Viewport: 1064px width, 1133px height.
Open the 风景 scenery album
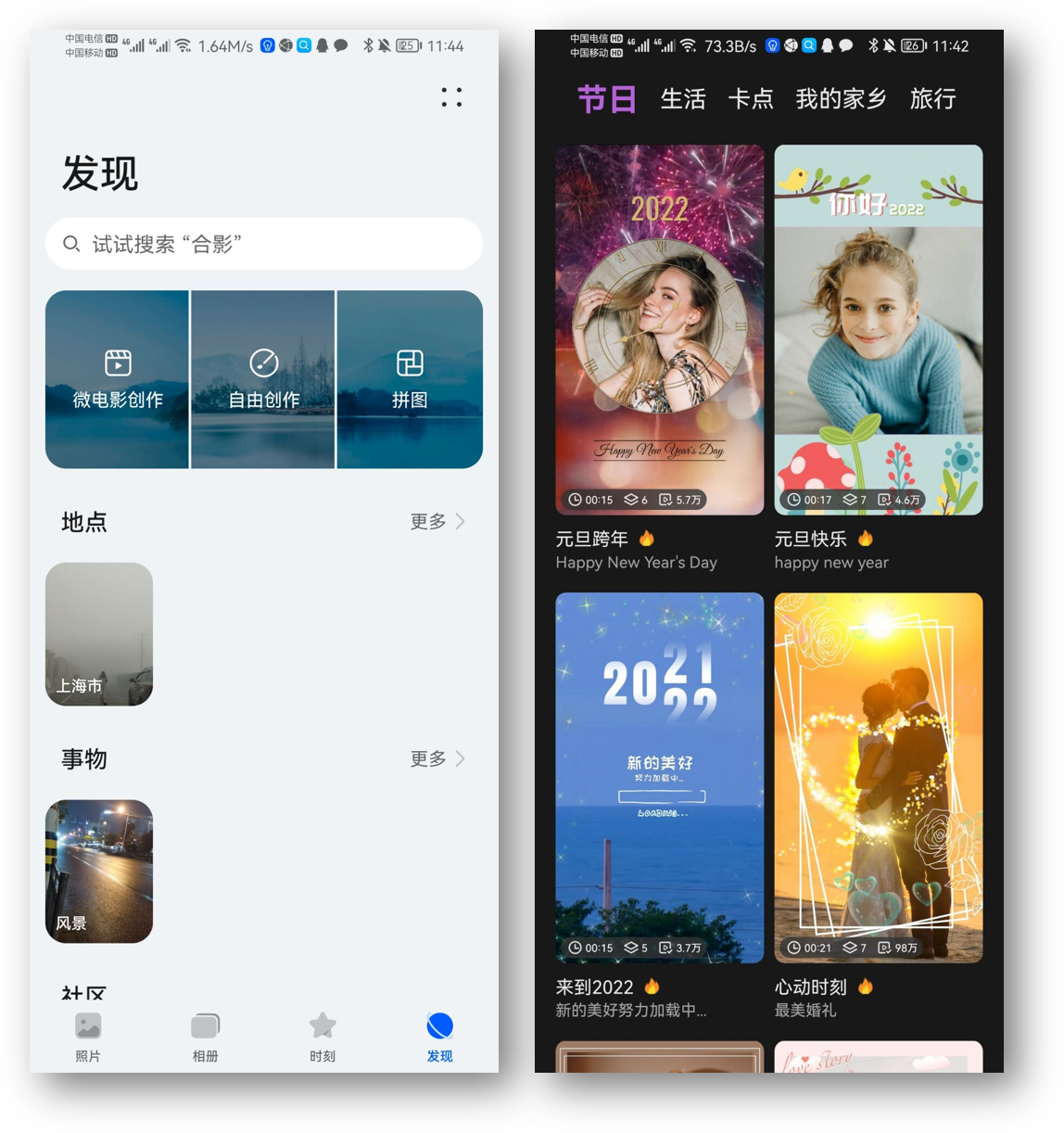pyautogui.click(x=99, y=872)
